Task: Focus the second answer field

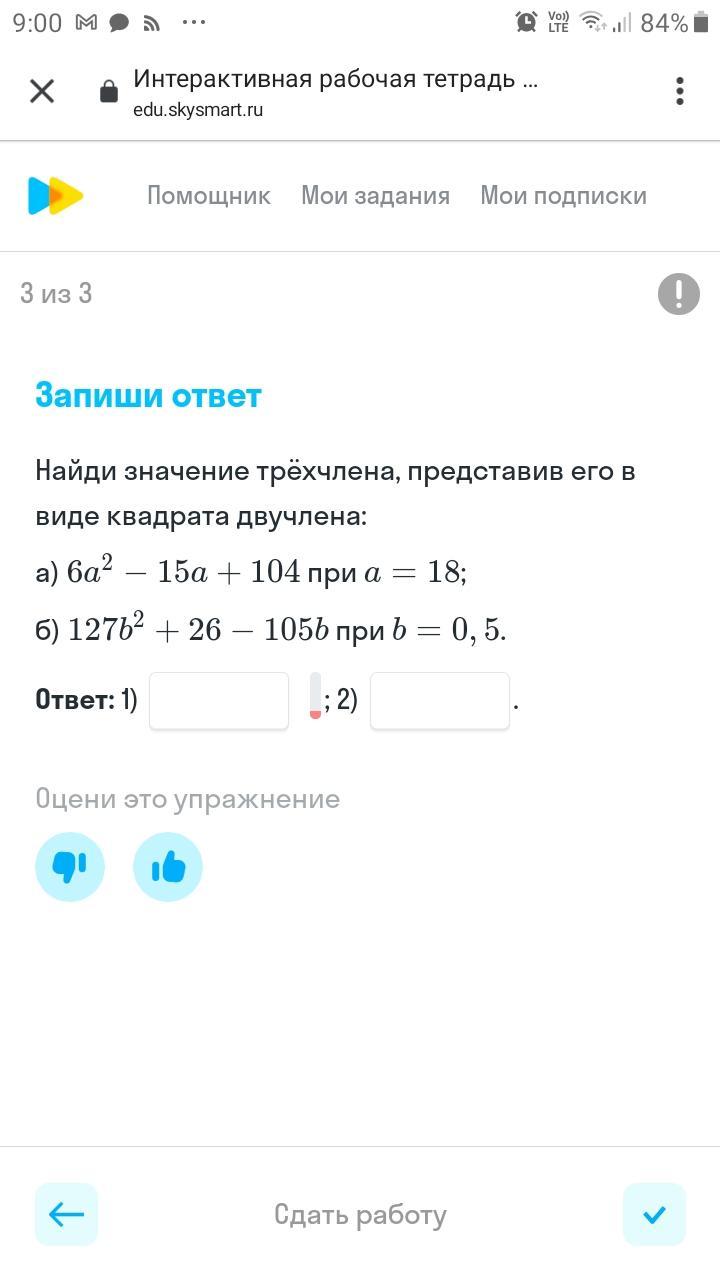Action: tap(440, 701)
